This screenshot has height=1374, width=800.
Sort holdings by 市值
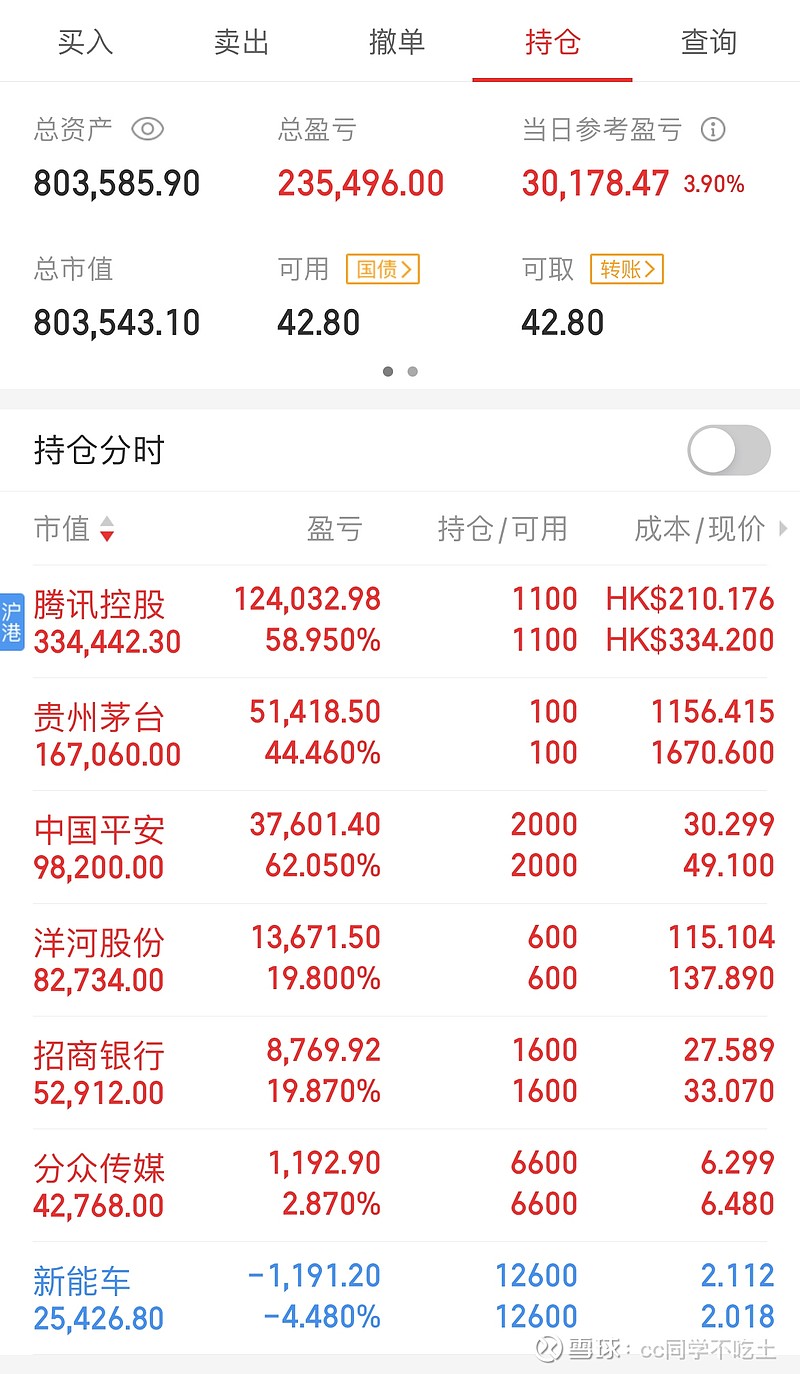pos(75,529)
